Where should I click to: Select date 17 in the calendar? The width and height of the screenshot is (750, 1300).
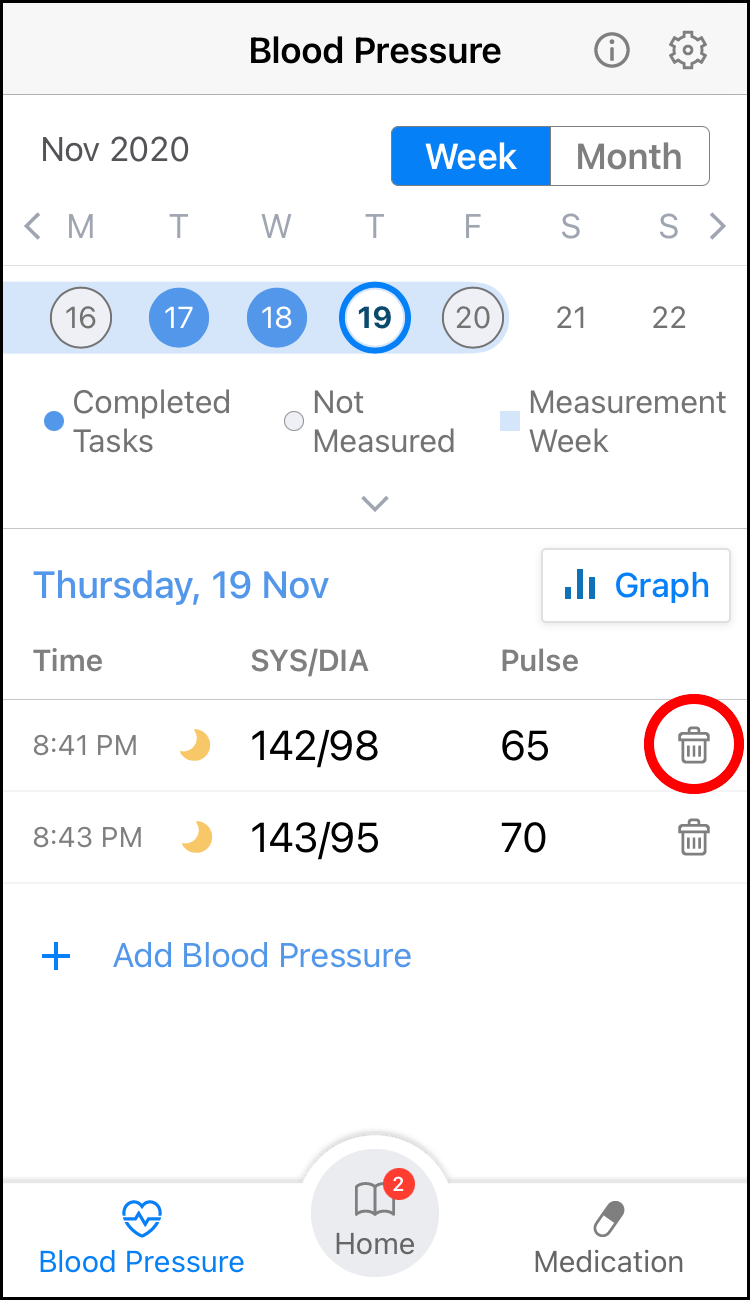[x=178, y=318]
